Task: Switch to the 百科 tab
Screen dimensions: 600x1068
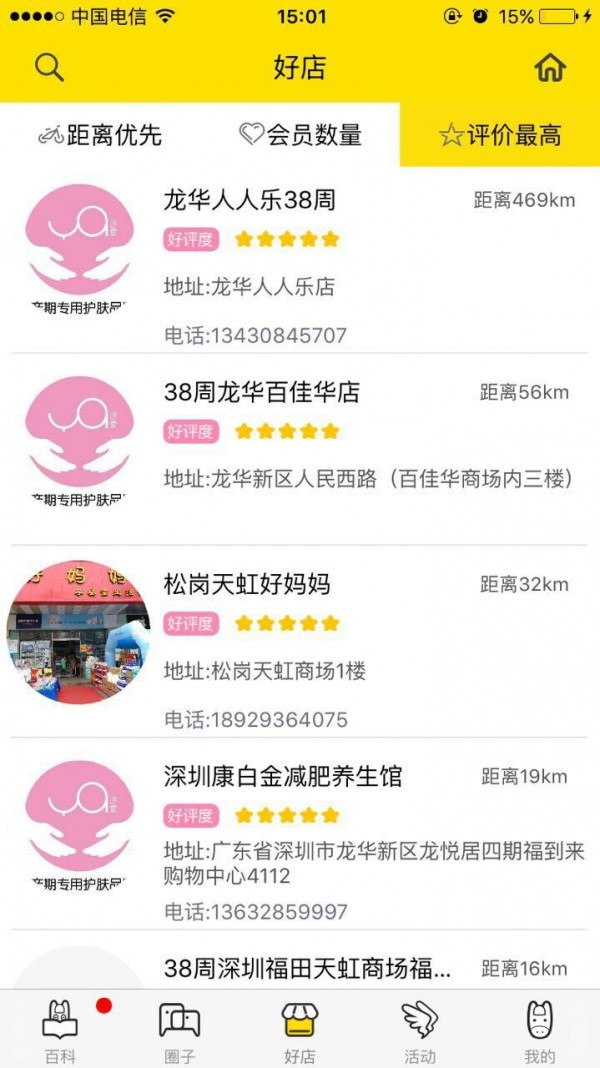Action: point(60,1031)
